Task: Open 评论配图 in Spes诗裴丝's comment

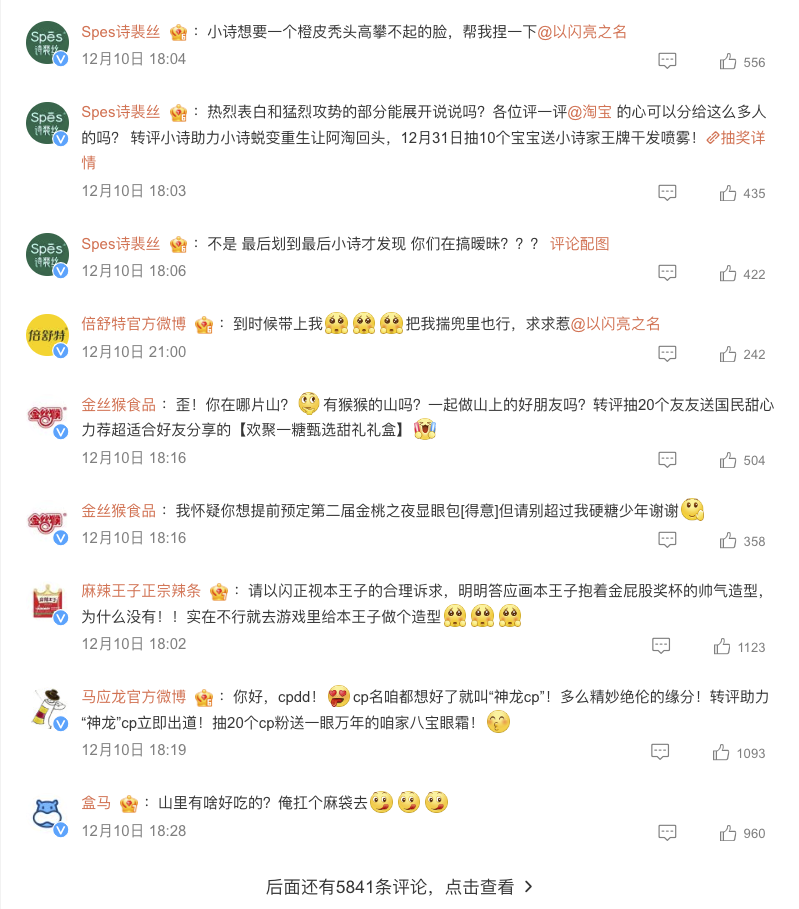Action: tap(579, 244)
